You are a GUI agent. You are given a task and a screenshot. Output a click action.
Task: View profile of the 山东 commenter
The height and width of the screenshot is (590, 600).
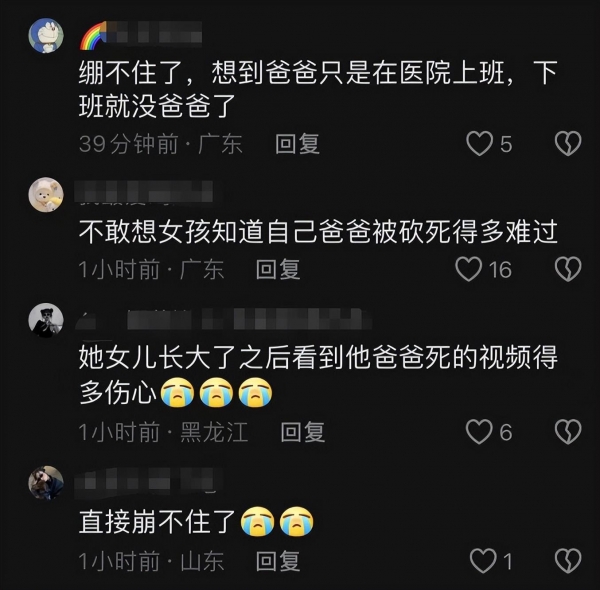pos(44,483)
